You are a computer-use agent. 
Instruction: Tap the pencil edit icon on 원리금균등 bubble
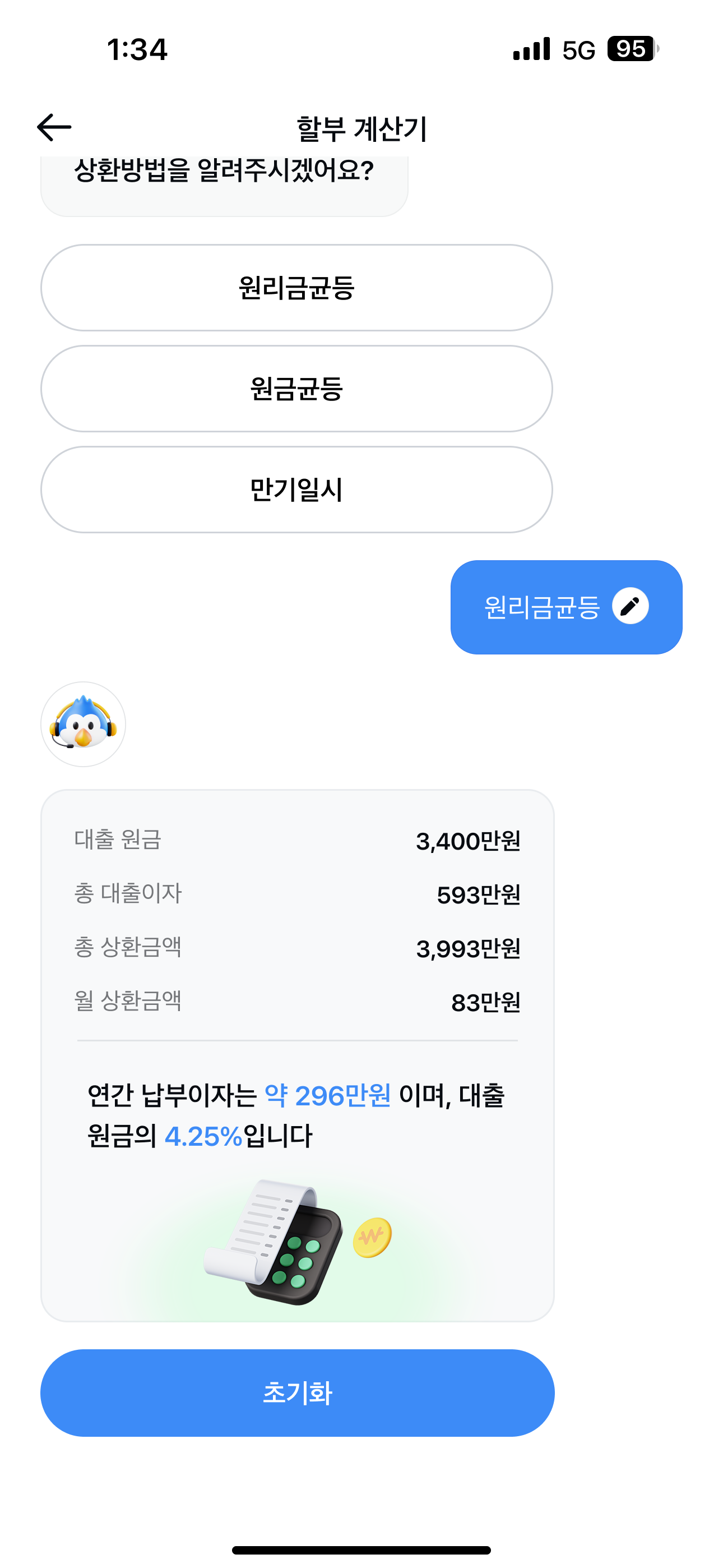(x=630, y=606)
